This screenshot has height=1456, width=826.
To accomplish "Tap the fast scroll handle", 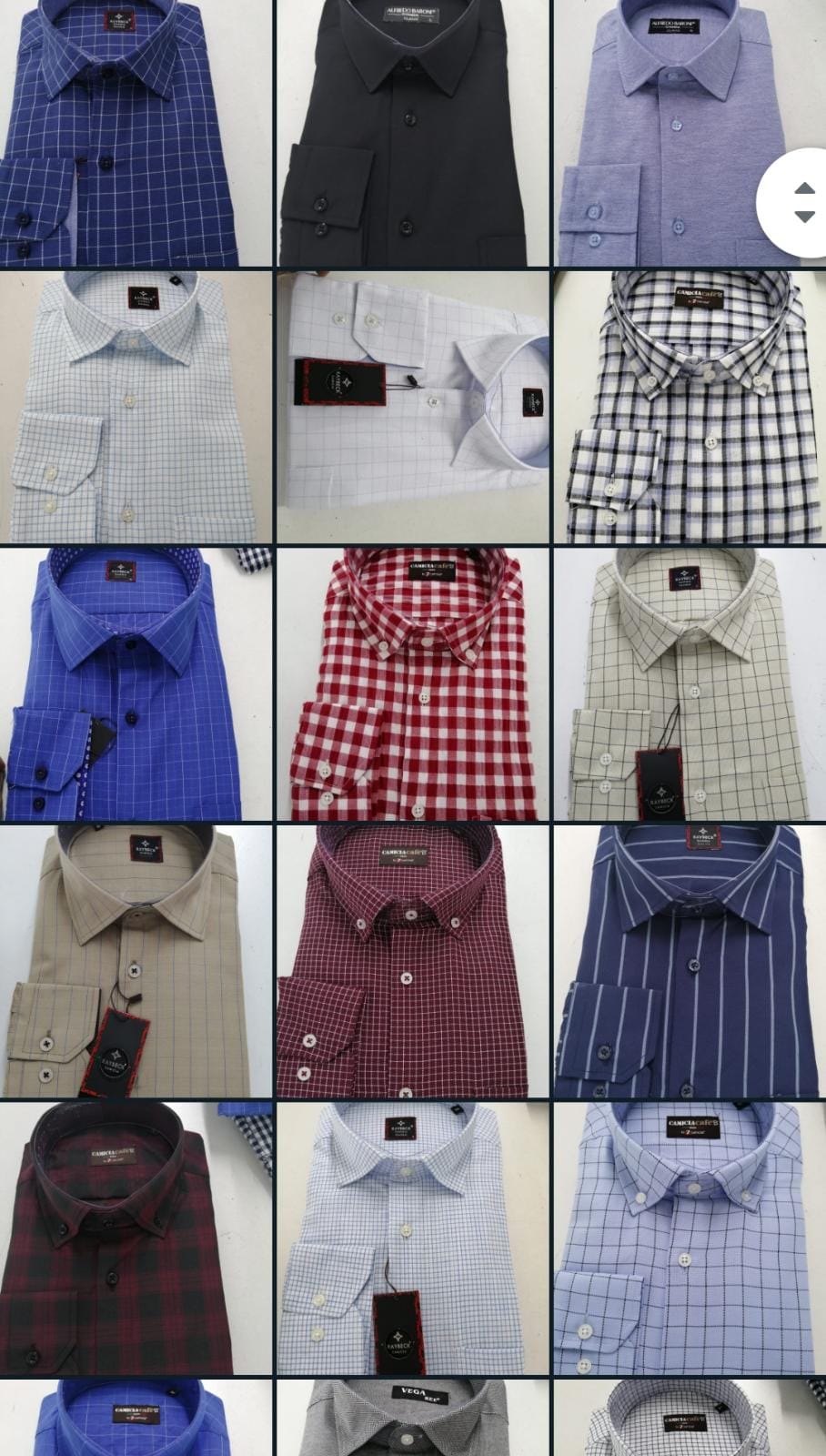I will pyautogui.click(x=802, y=202).
